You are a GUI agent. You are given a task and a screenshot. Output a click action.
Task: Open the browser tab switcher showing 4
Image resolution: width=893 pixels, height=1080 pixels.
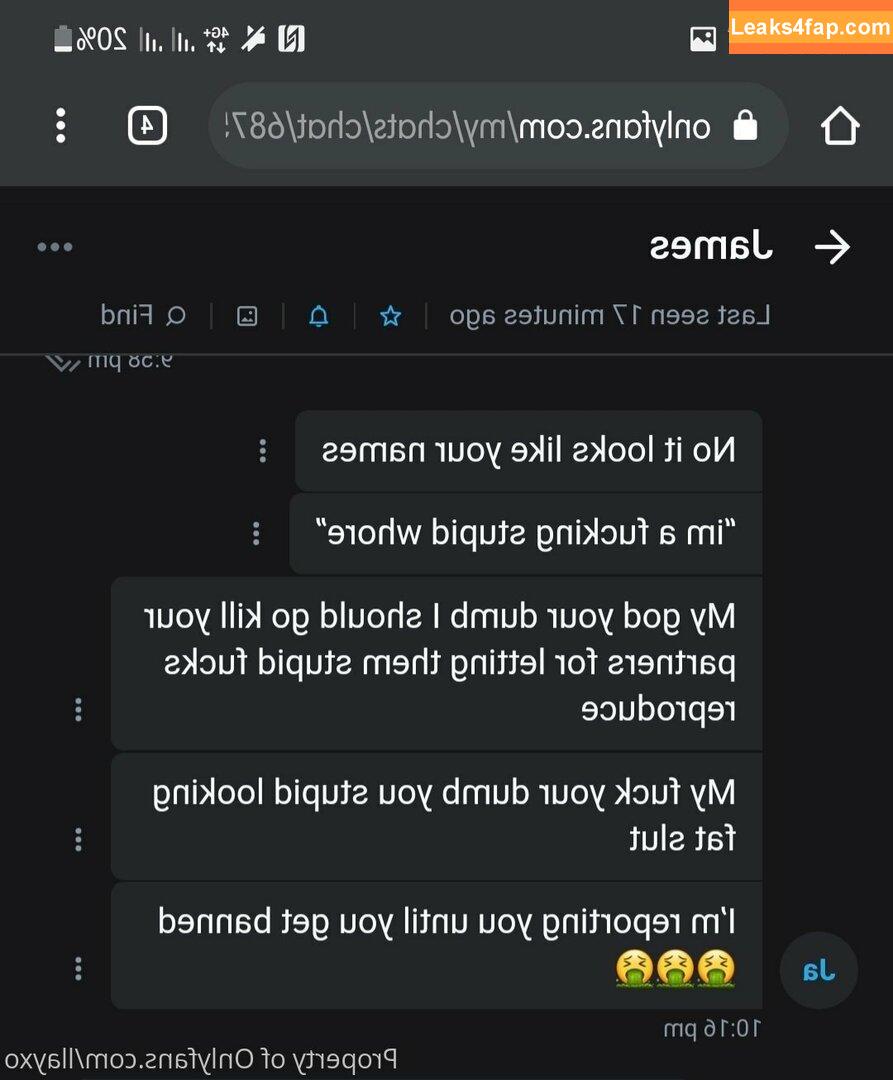147,126
